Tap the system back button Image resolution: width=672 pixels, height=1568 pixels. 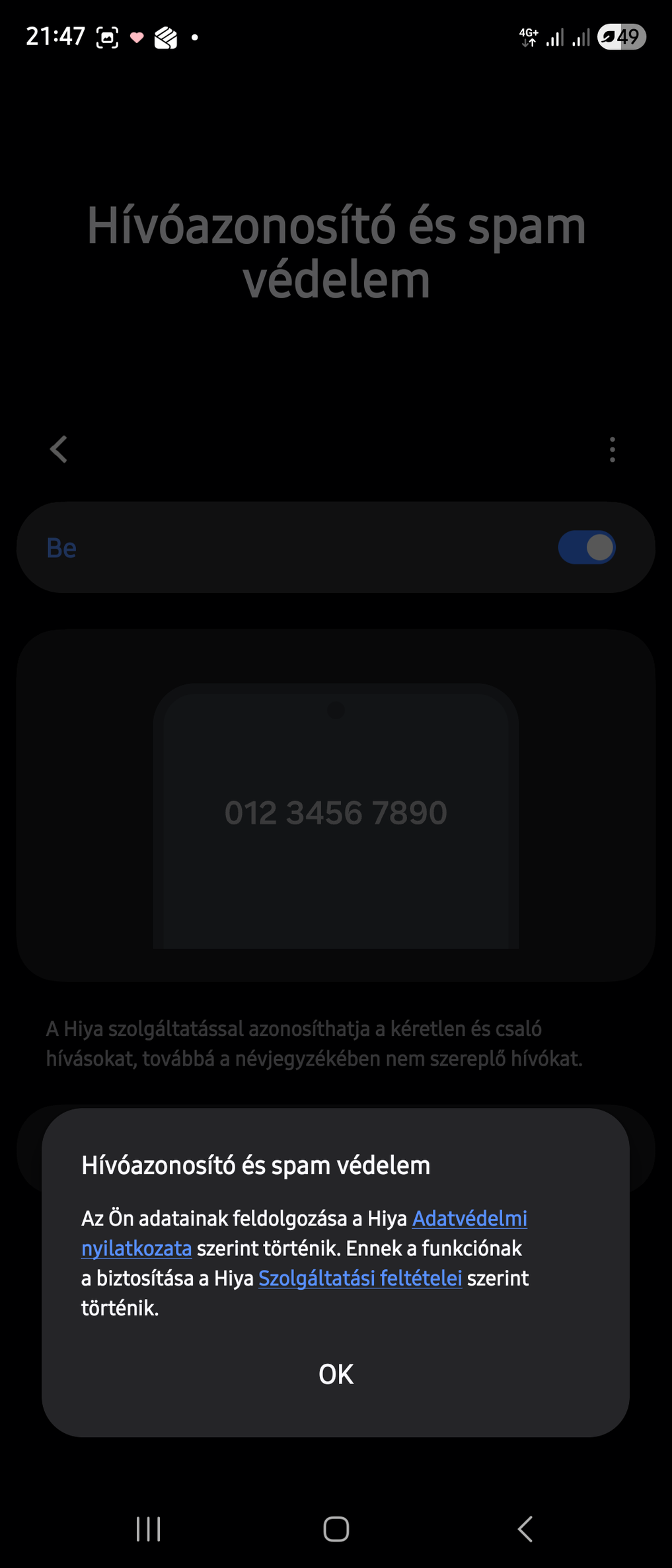525,1528
